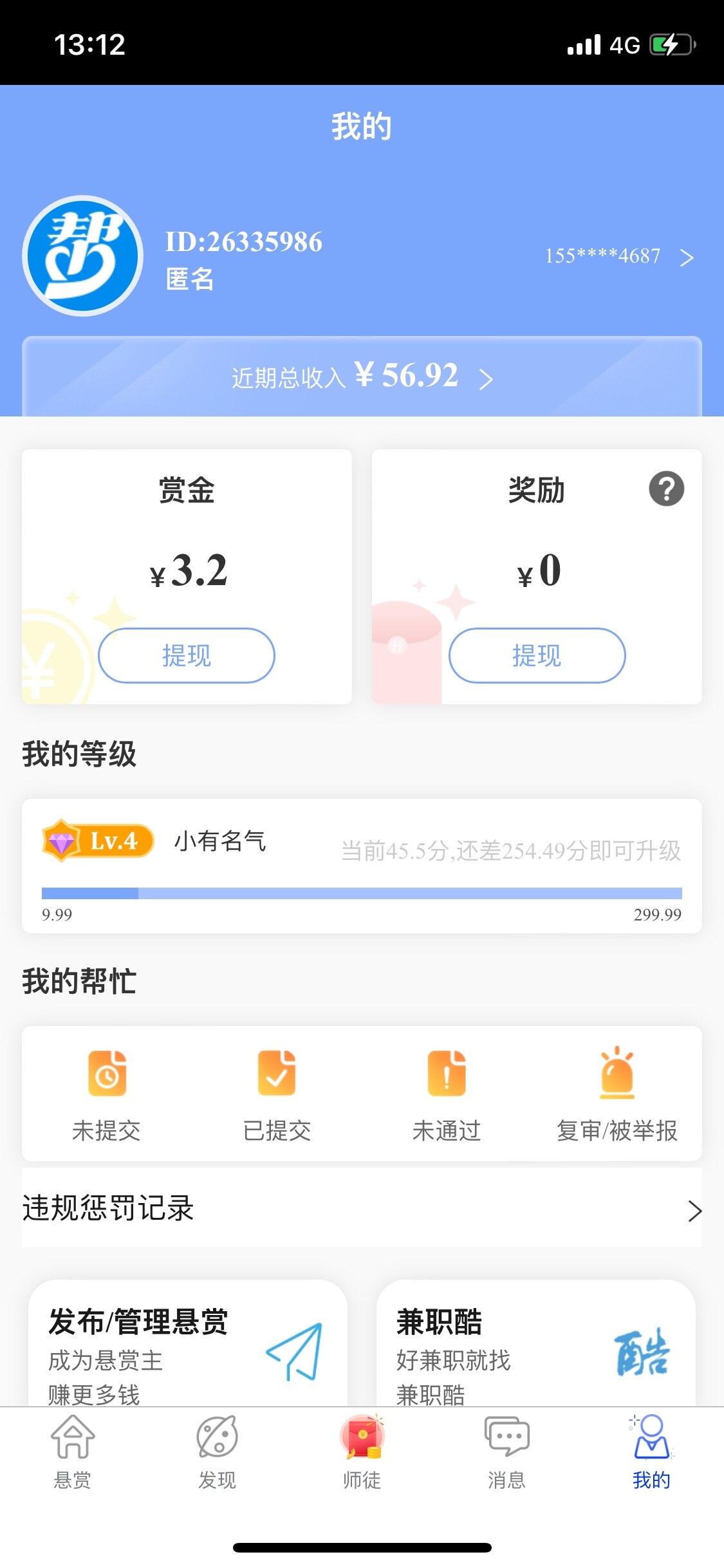View 未提交 tasks
724x1568 pixels.
pos(107,1092)
